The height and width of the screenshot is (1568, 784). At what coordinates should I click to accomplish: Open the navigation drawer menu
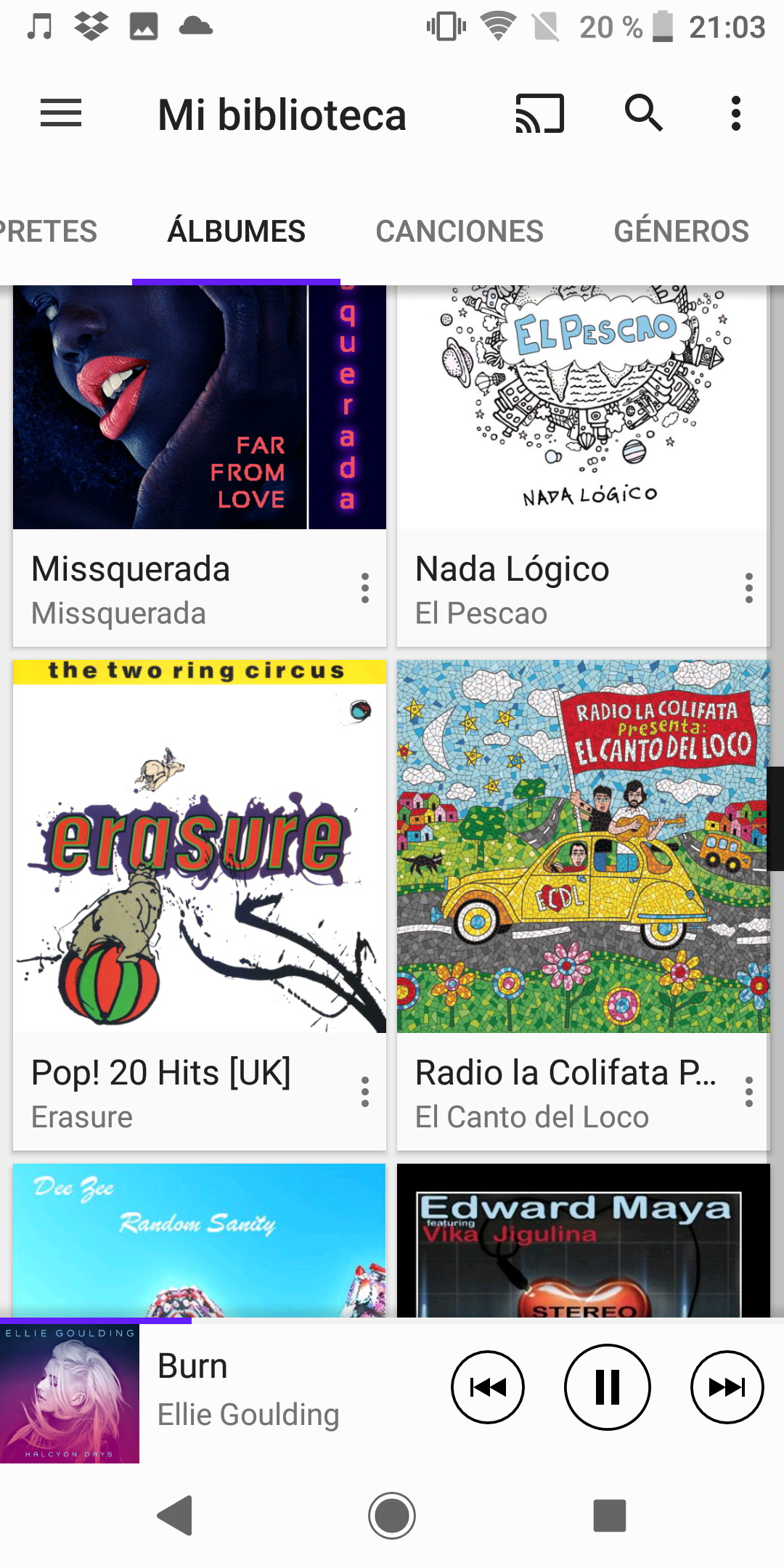(x=61, y=113)
